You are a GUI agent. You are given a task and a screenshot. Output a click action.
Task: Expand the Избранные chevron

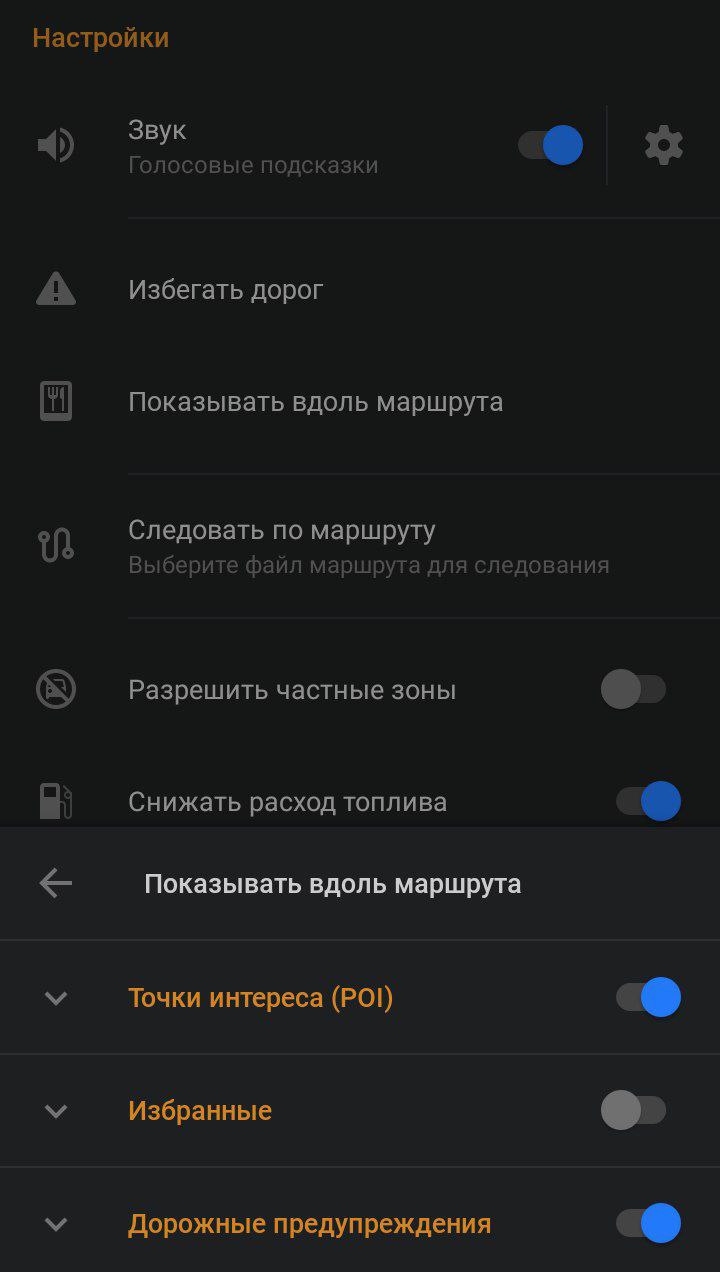56,1111
